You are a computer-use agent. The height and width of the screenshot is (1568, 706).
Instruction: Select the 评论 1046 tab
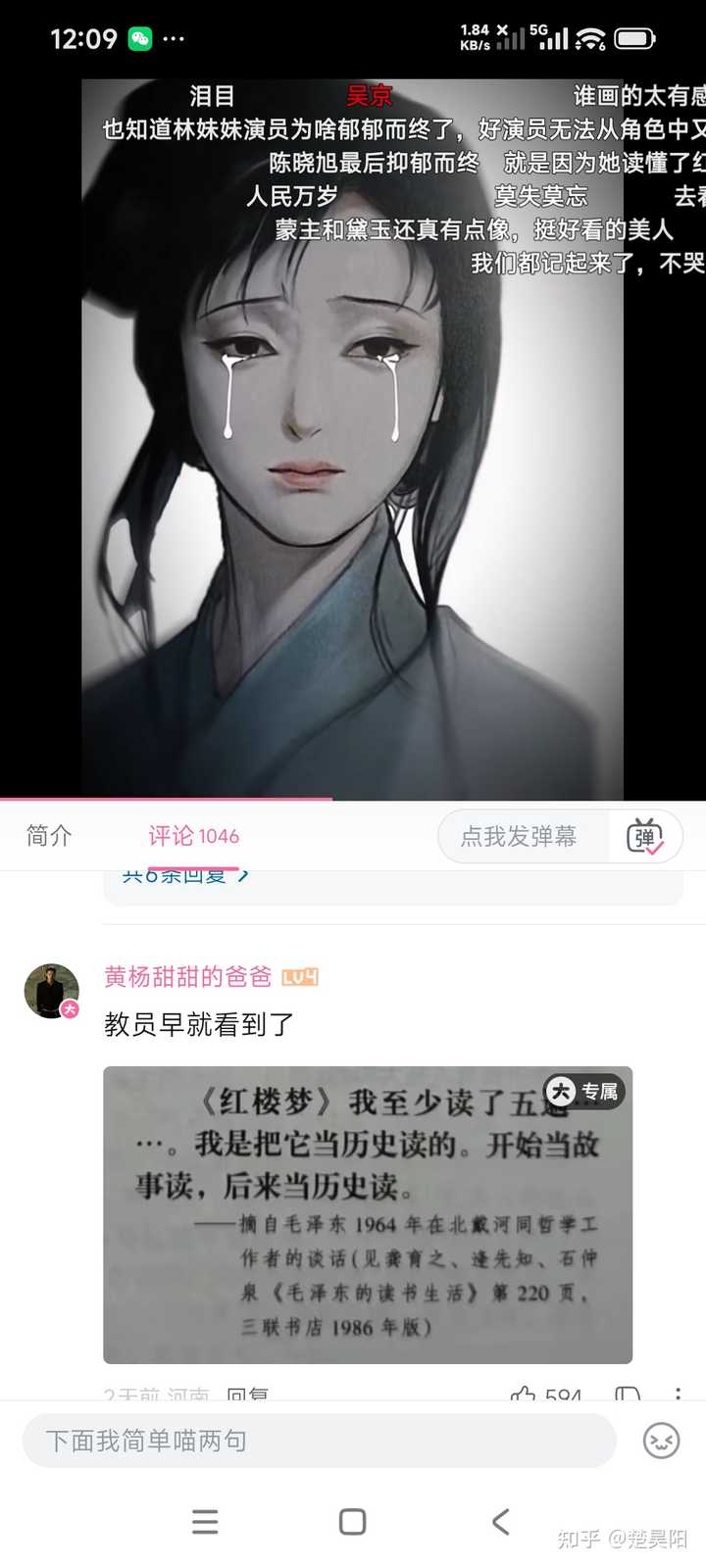(193, 836)
